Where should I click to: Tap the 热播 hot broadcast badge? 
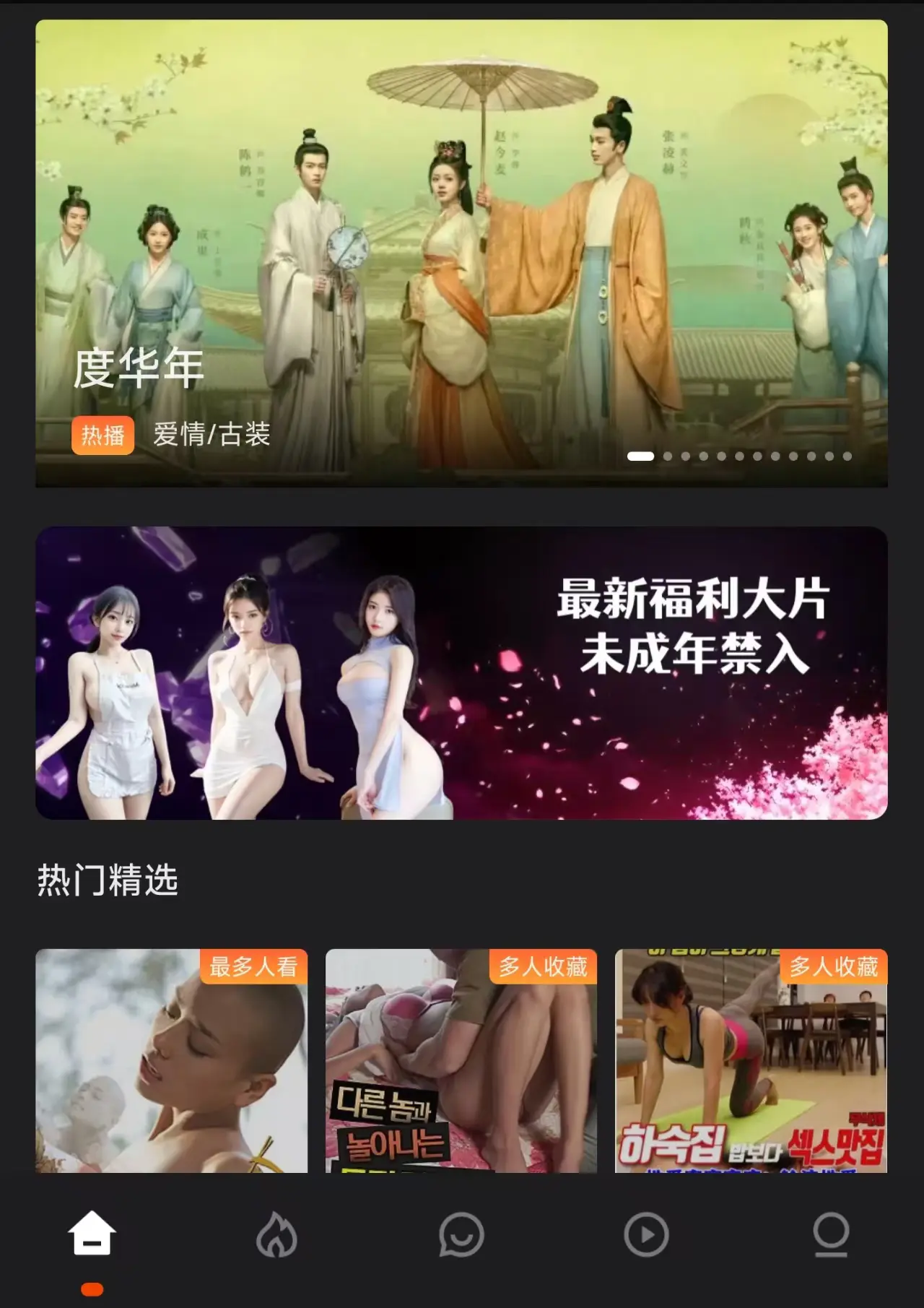[x=104, y=436]
